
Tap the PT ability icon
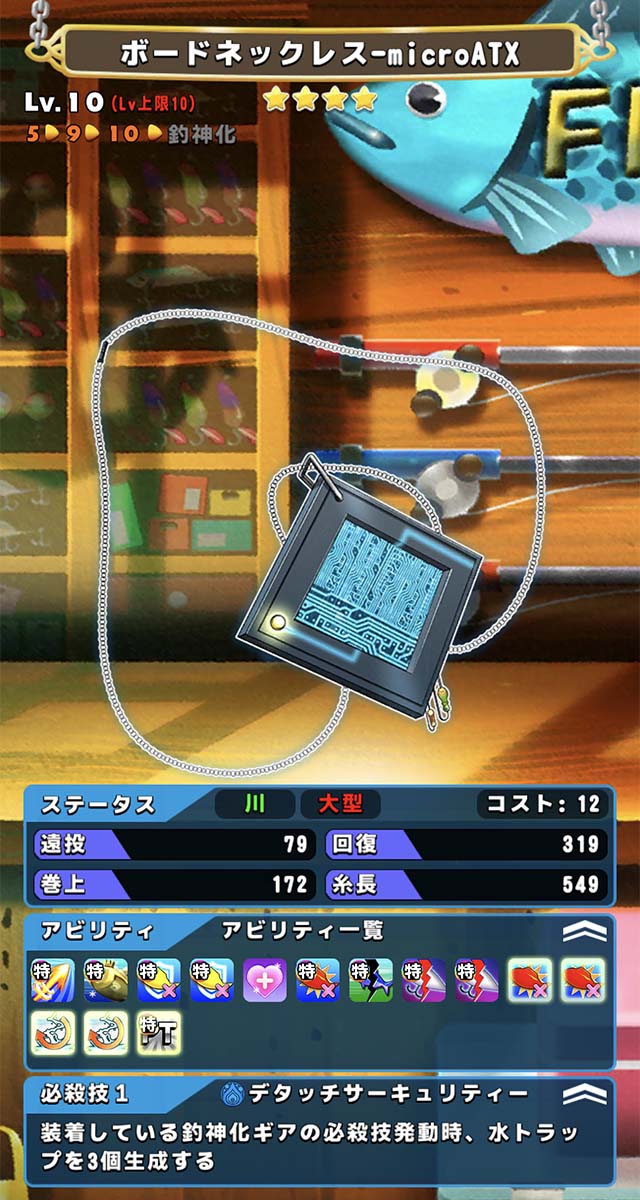[x=158, y=1034]
